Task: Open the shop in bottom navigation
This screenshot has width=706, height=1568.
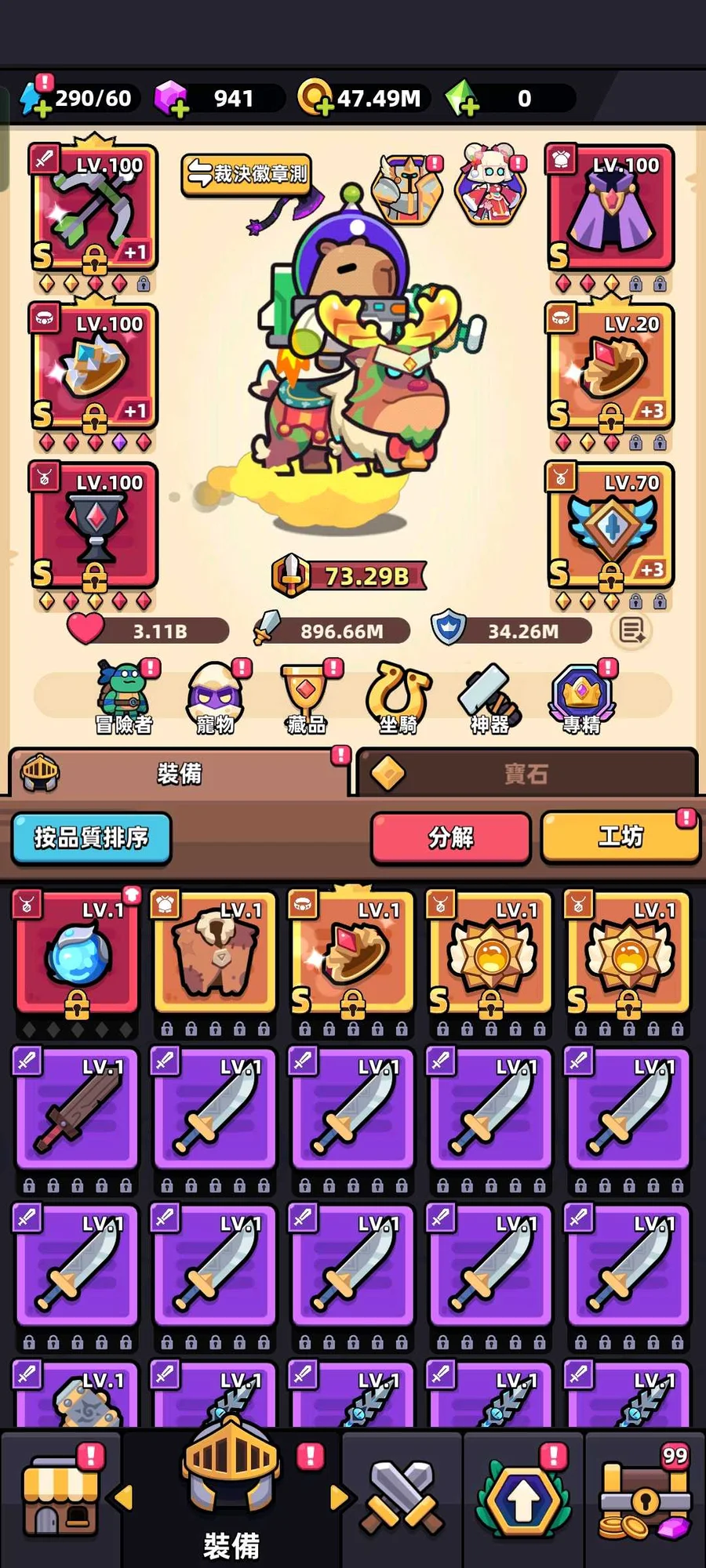Action: [61, 1497]
